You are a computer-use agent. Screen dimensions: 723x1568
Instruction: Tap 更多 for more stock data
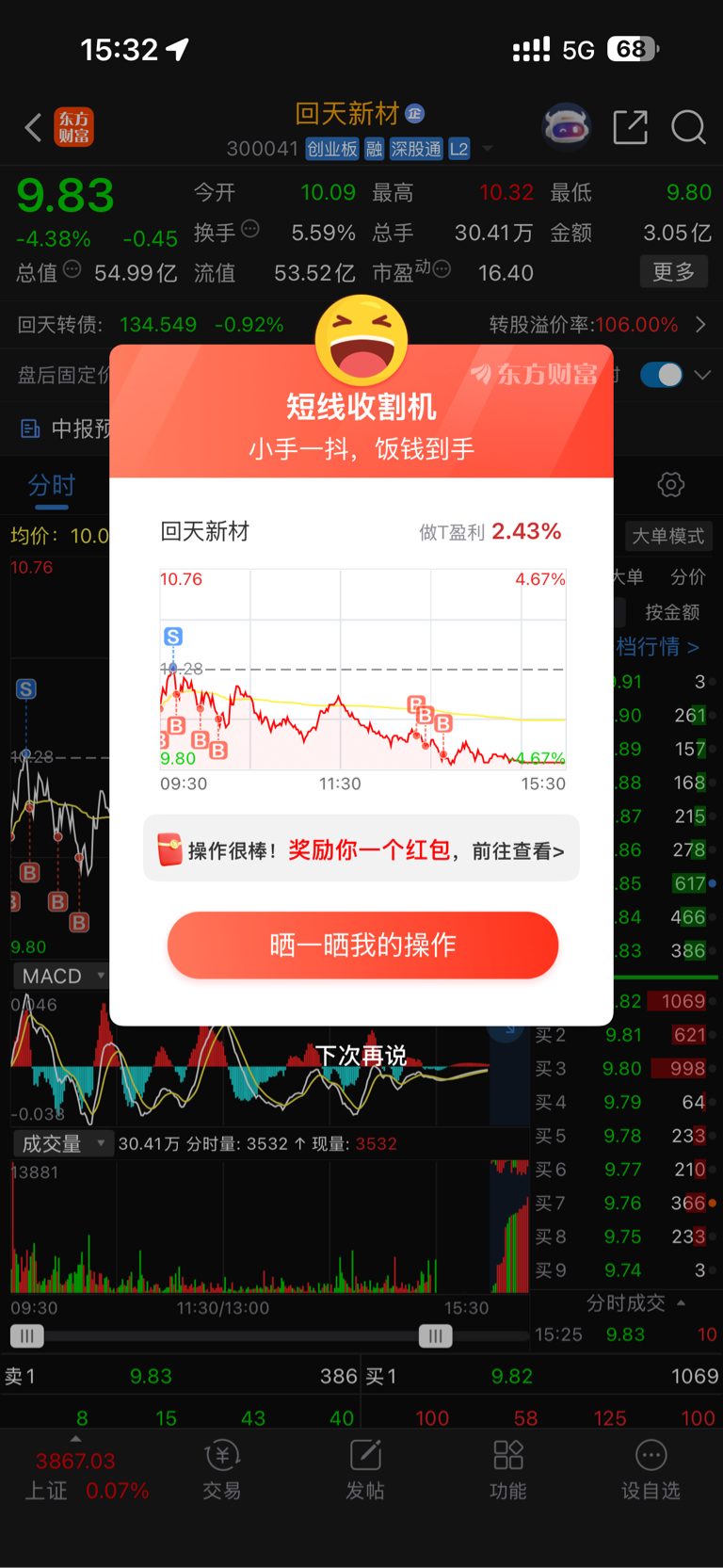point(674,272)
